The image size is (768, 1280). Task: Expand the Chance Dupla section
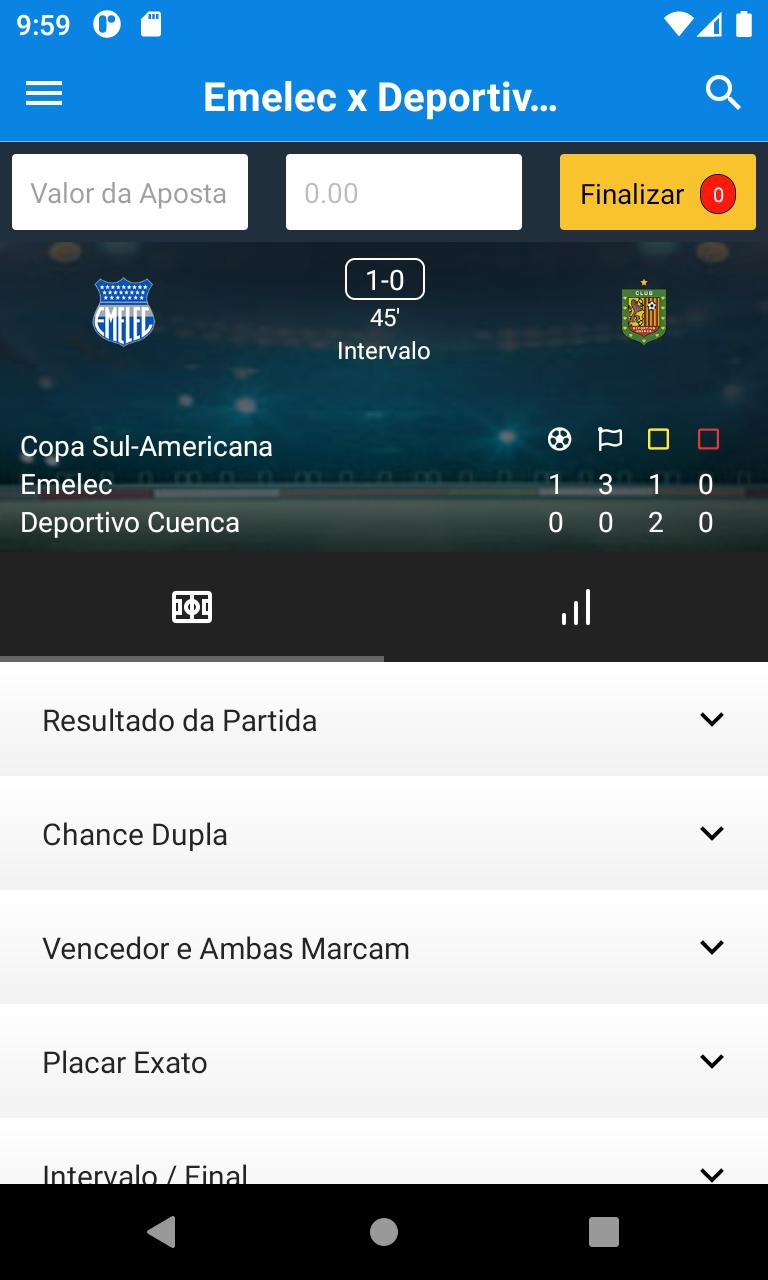[384, 833]
